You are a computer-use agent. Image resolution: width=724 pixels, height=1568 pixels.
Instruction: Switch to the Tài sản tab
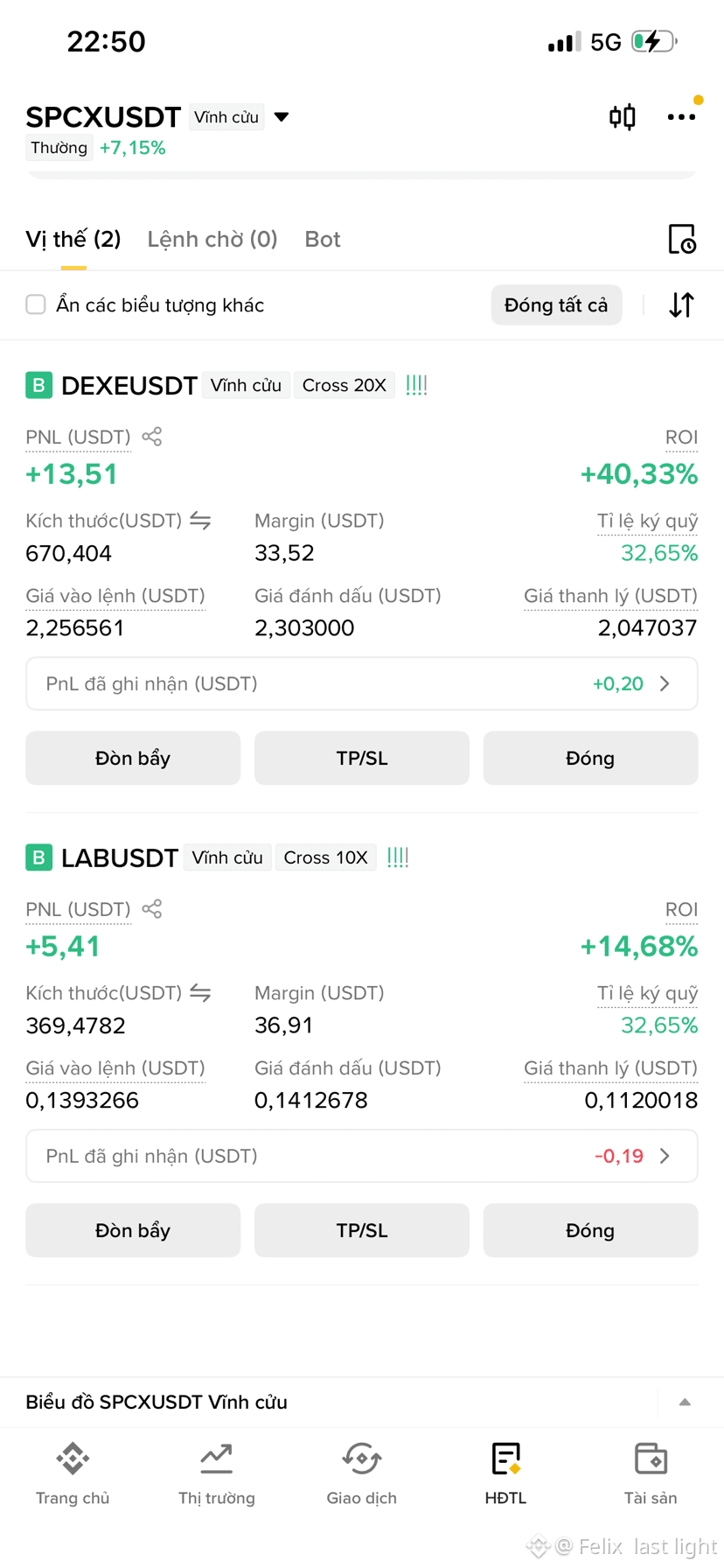coord(651,1474)
